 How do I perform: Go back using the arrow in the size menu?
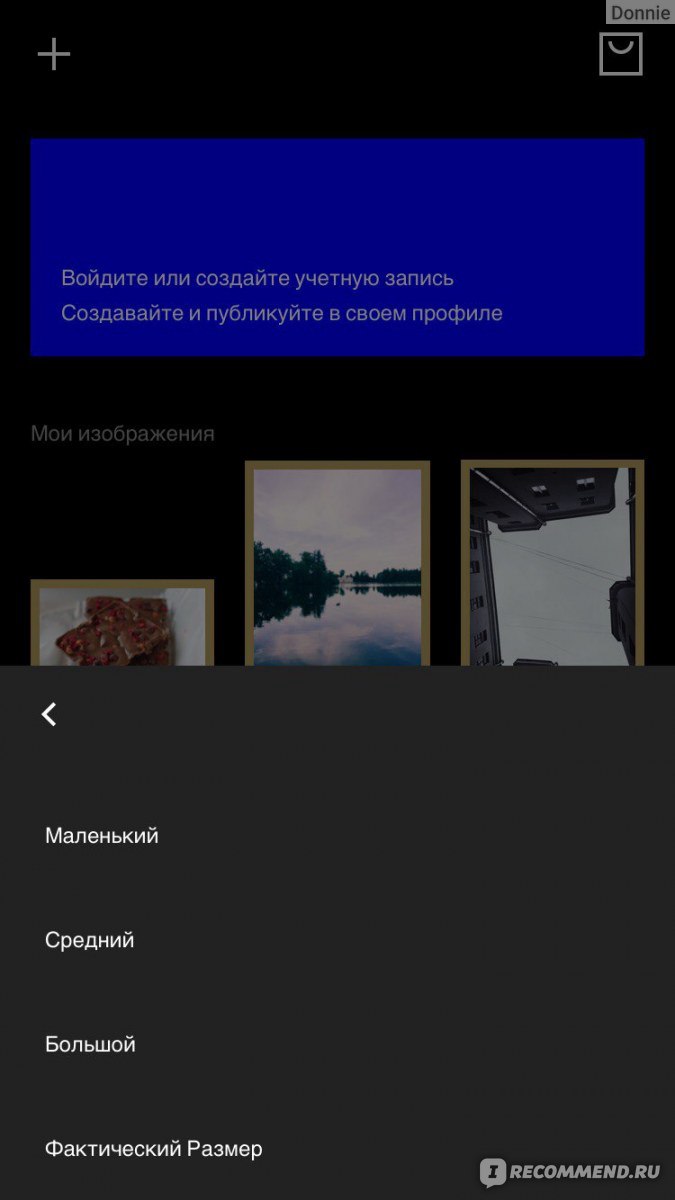coord(49,714)
